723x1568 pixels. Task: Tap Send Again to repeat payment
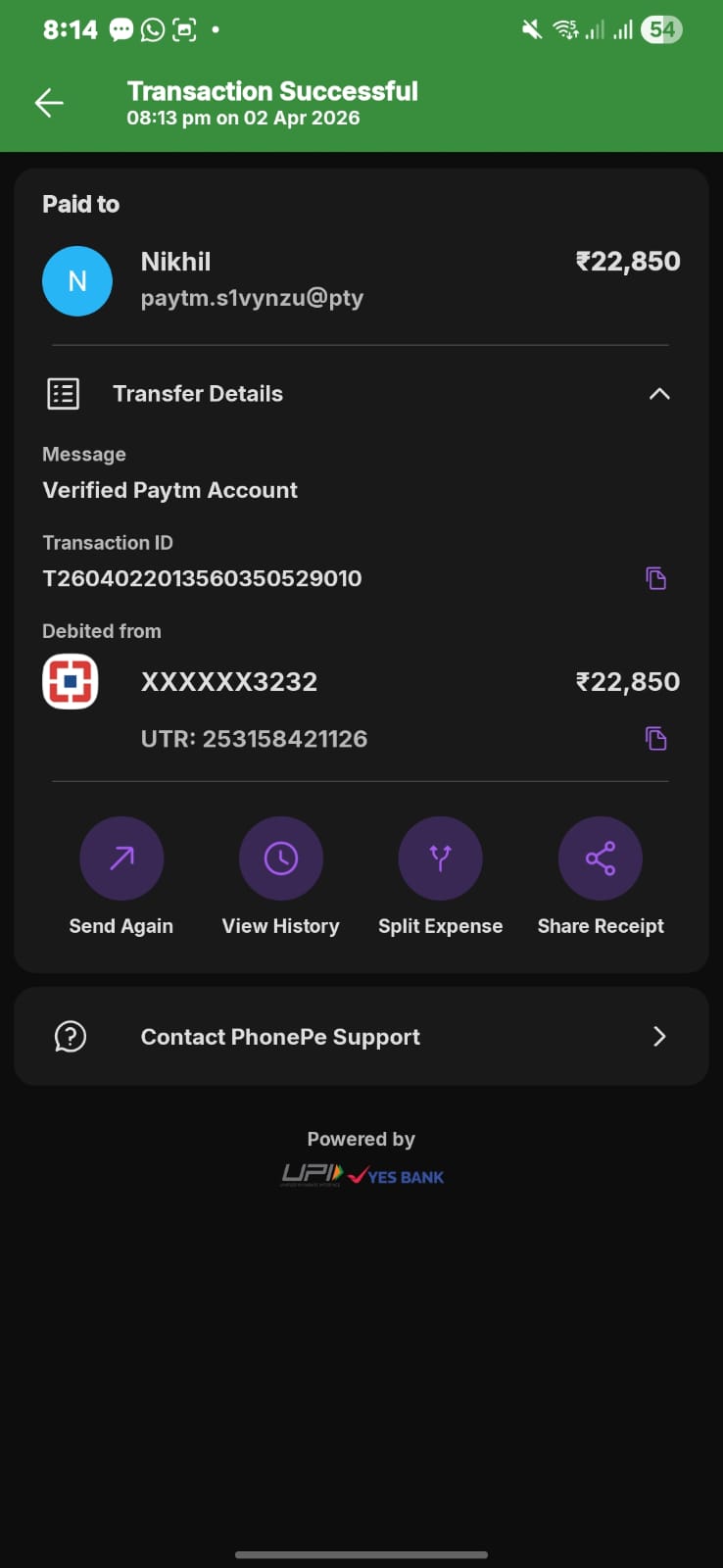pyautogui.click(x=121, y=858)
